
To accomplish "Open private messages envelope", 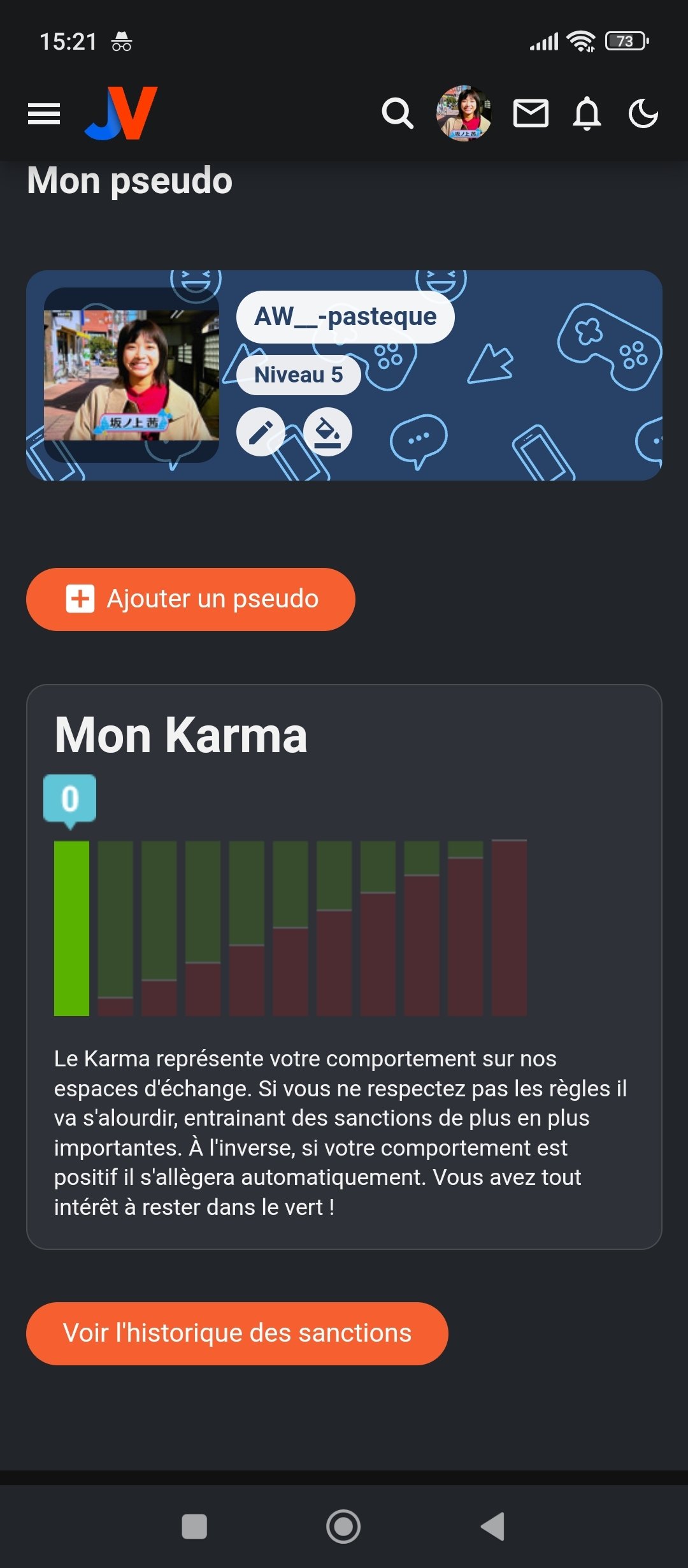I will (531, 113).
